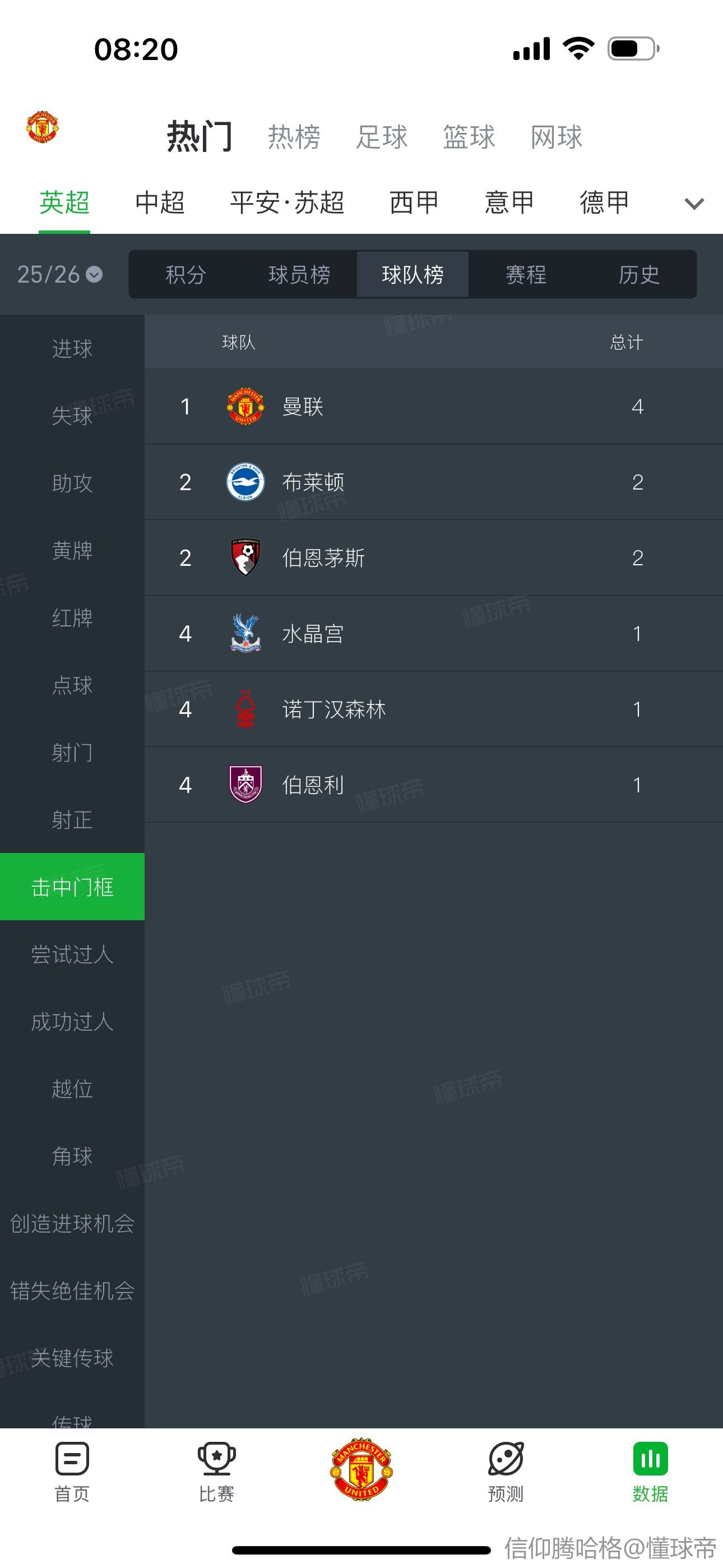
Task: Select the 中超 league tab
Action: (x=160, y=202)
